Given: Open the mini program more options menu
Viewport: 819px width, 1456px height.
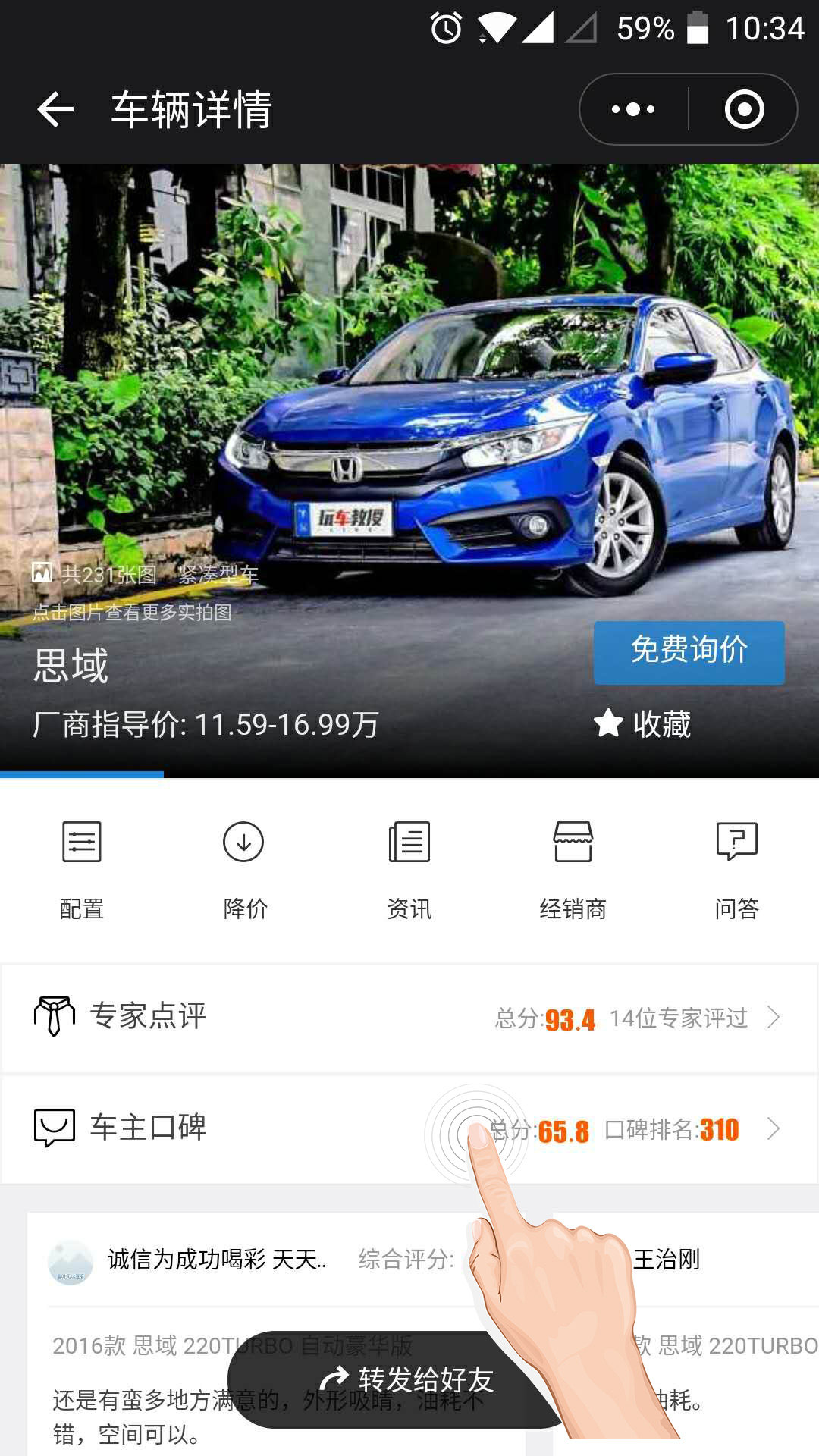Looking at the screenshot, I should [x=633, y=110].
